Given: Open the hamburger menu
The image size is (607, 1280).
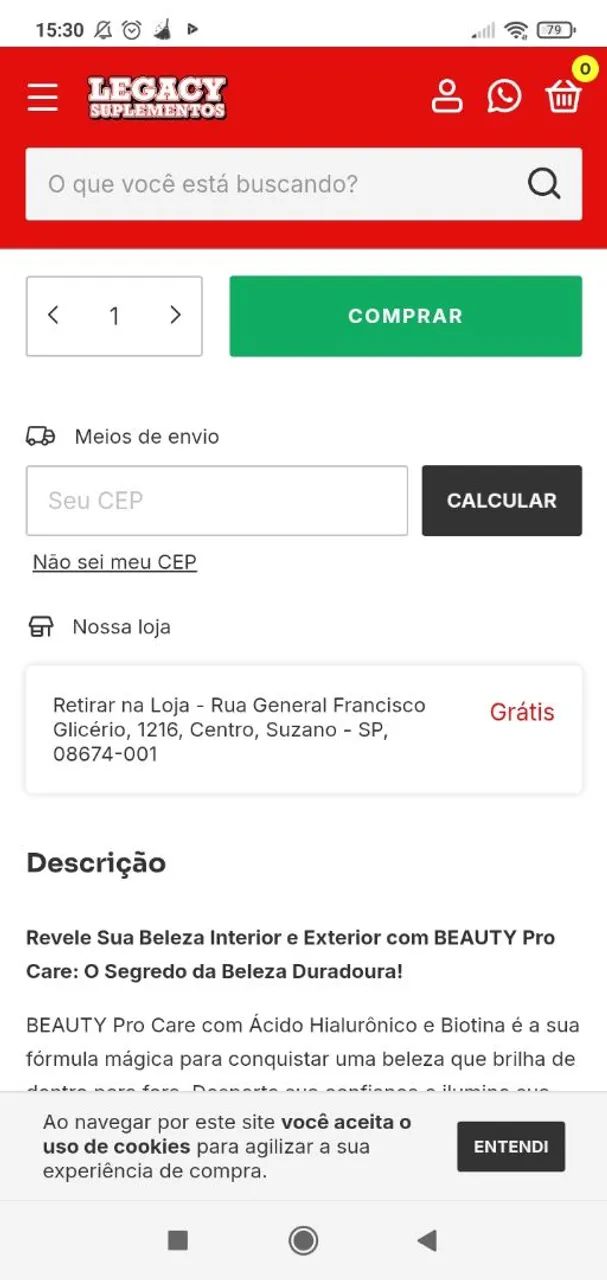Looking at the screenshot, I should coord(43,97).
